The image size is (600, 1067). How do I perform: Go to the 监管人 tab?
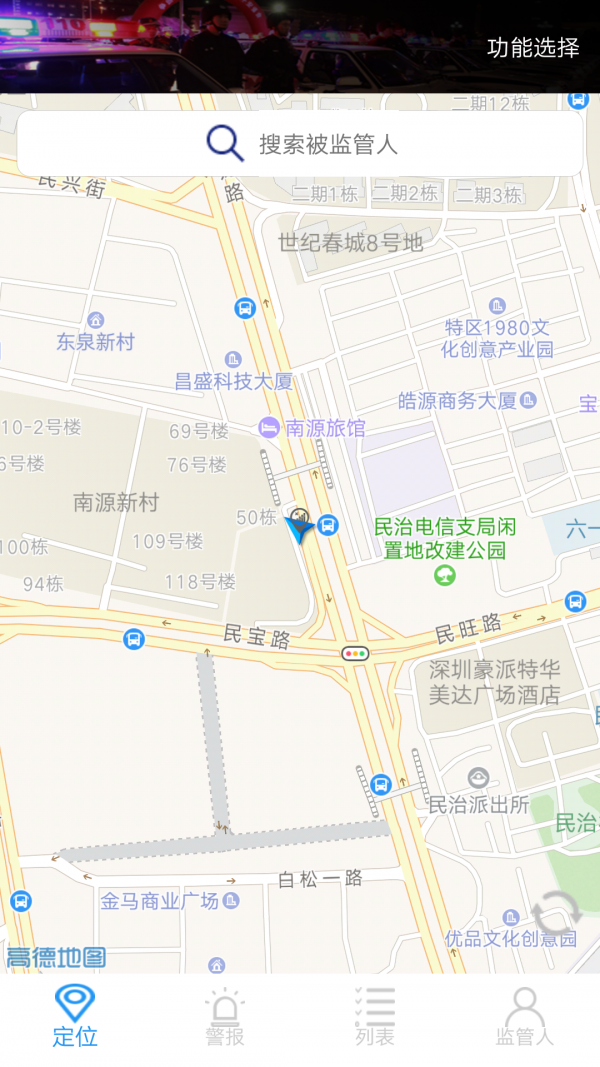pyautogui.click(x=525, y=1016)
